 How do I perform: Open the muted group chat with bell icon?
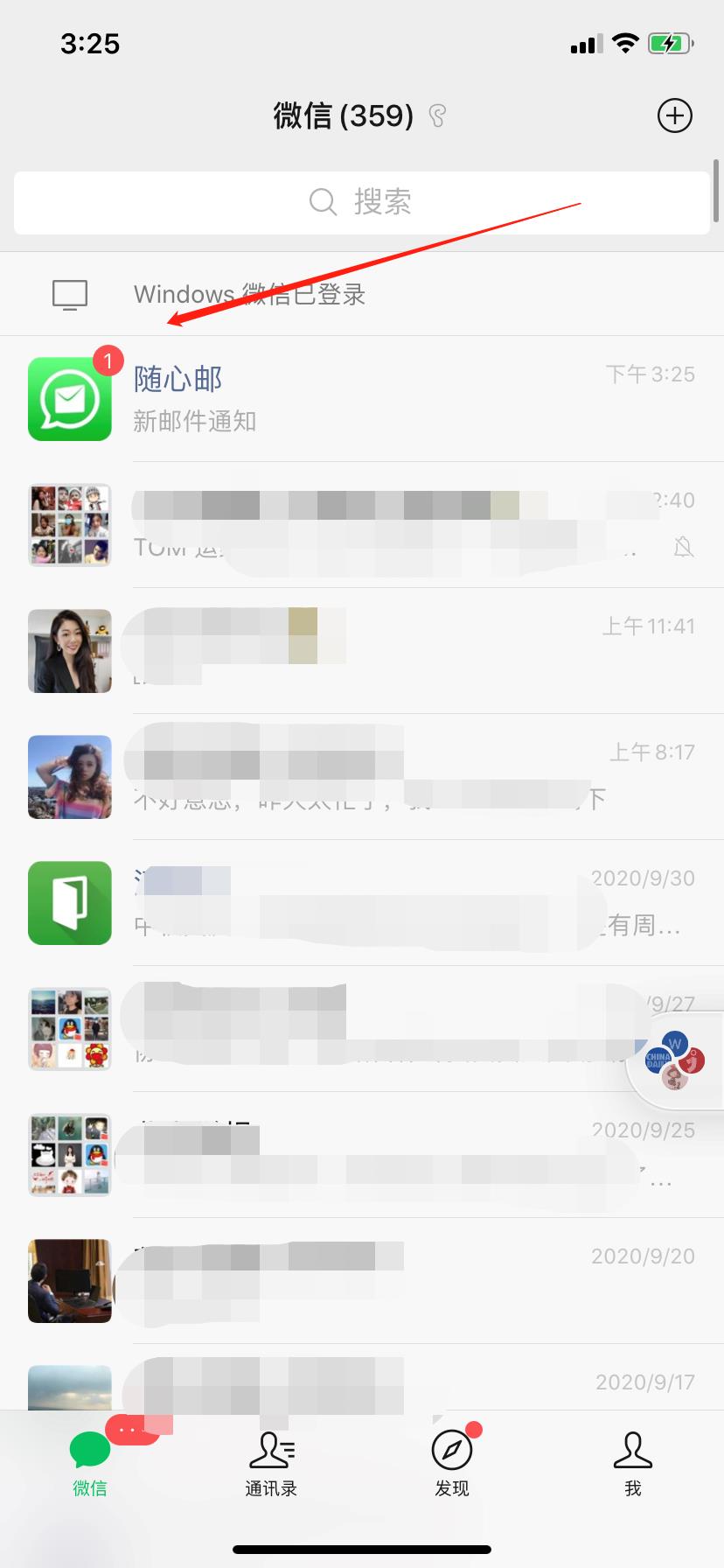pyautogui.click(x=361, y=525)
